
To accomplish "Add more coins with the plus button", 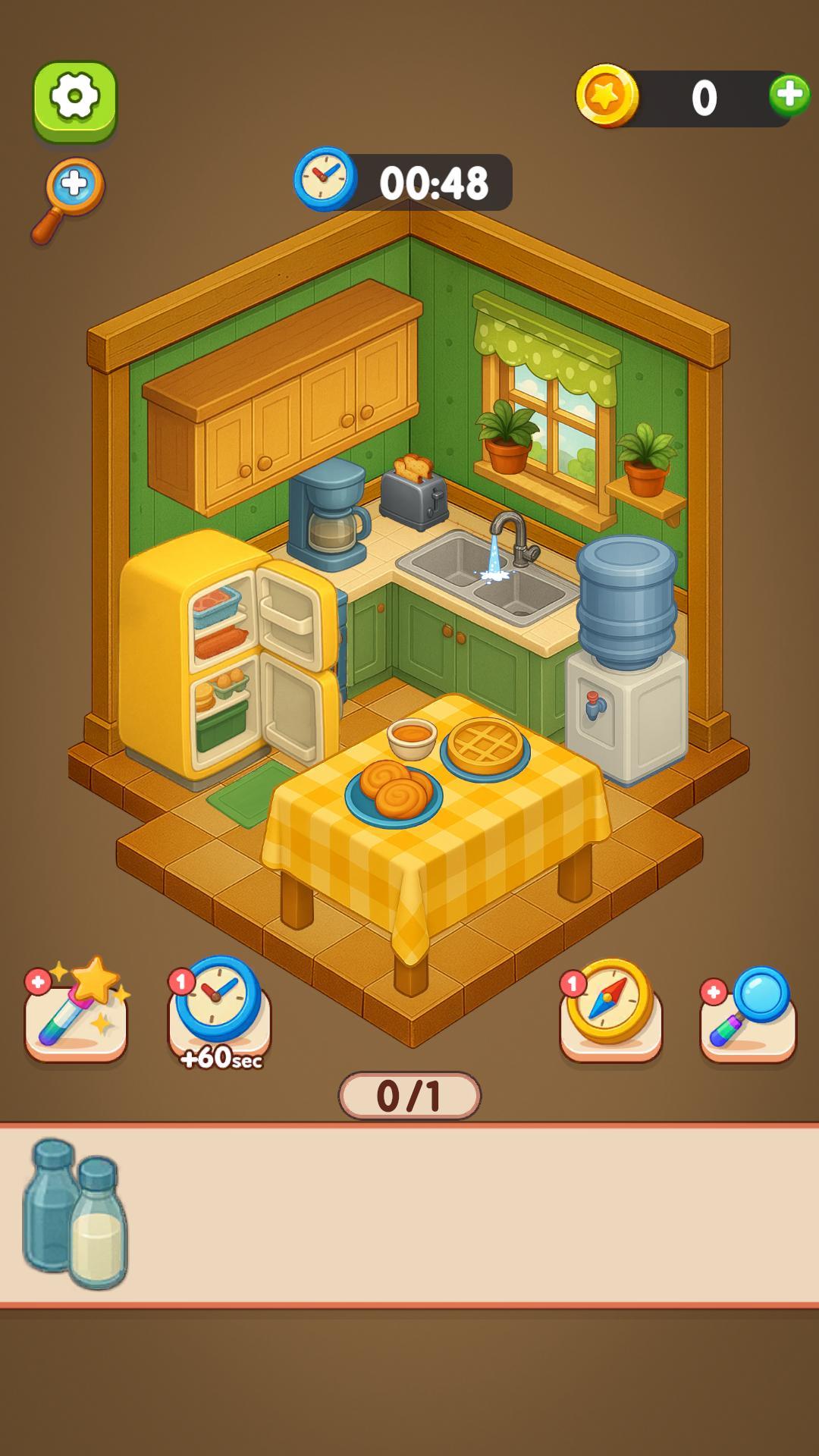I will [x=789, y=96].
